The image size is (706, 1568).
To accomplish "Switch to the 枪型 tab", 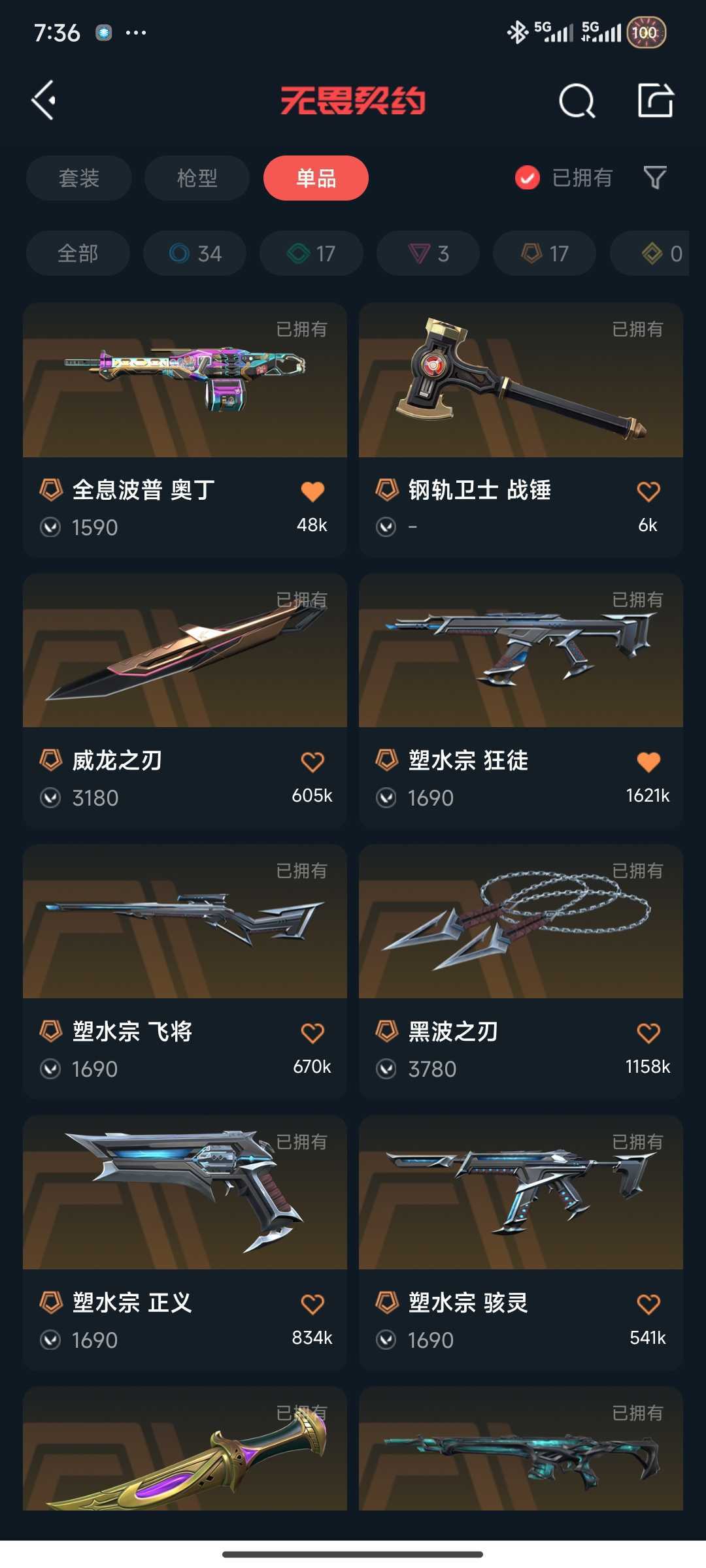I will (197, 178).
